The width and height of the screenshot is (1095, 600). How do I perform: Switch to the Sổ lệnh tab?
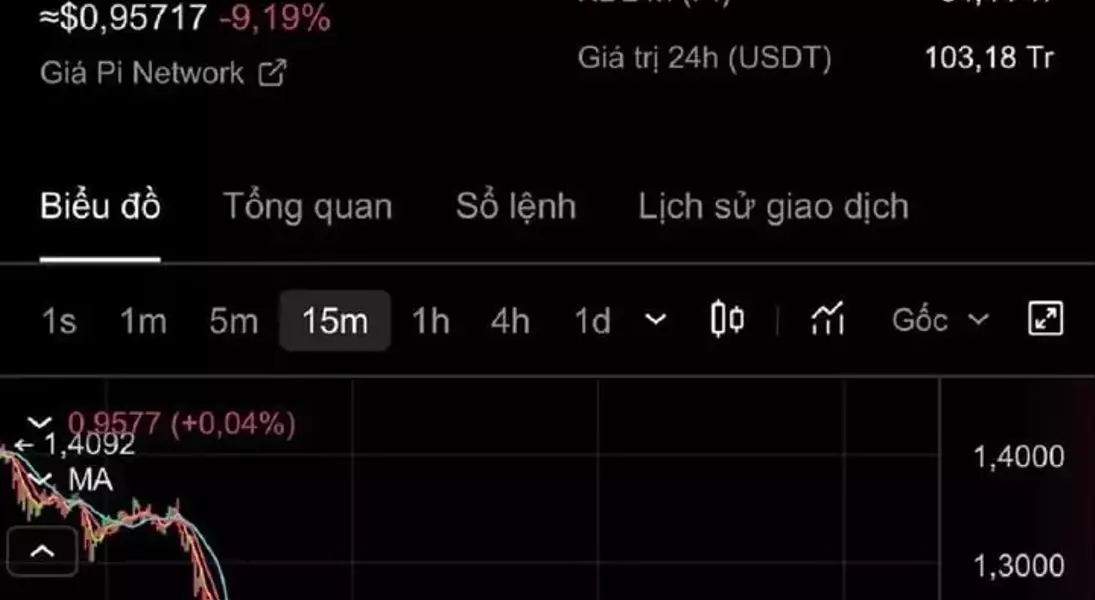pyautogui.click(x=516, y=207)
